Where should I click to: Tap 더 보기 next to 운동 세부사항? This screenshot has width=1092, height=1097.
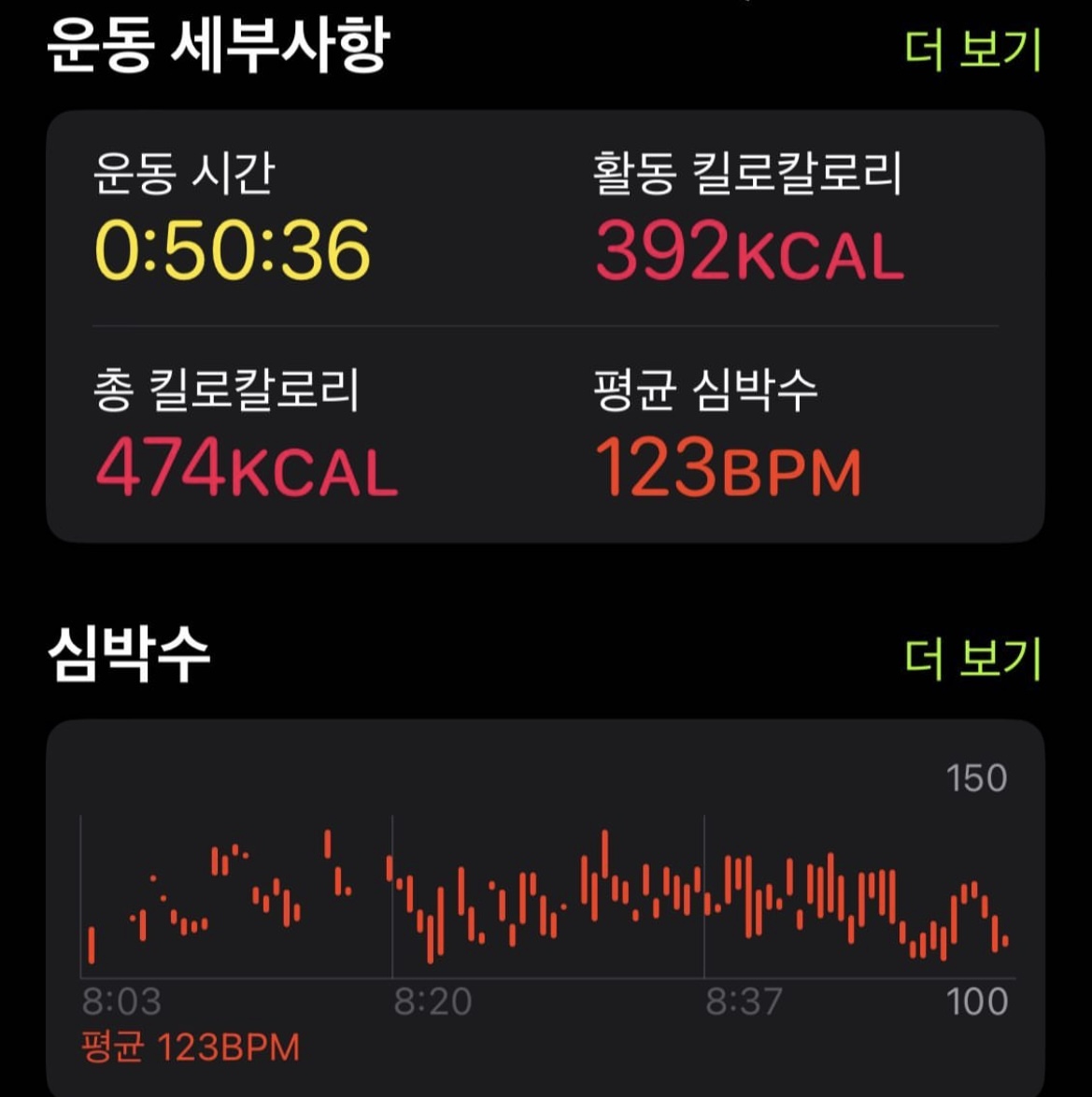tap(972, 49)
